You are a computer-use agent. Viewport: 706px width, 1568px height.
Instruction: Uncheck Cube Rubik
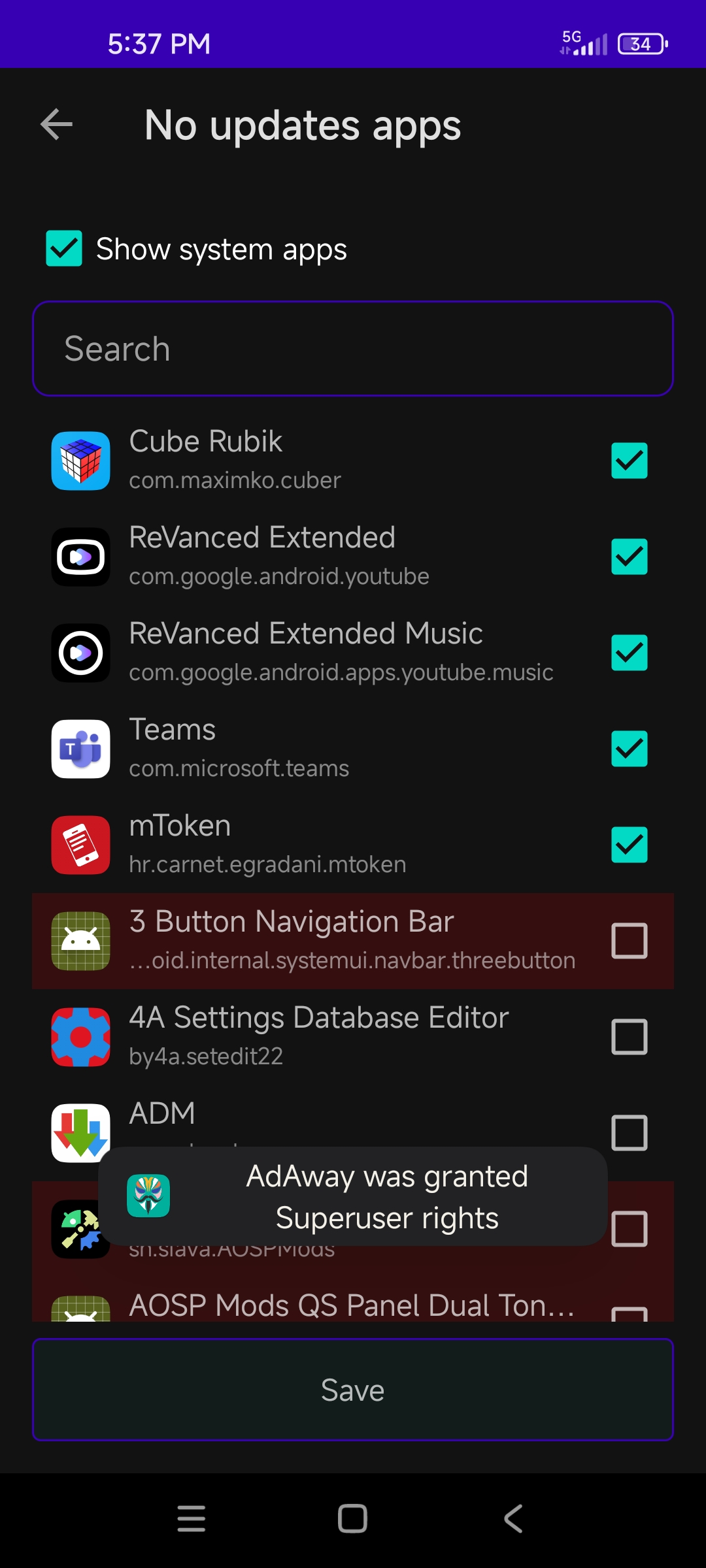[630, 461]
